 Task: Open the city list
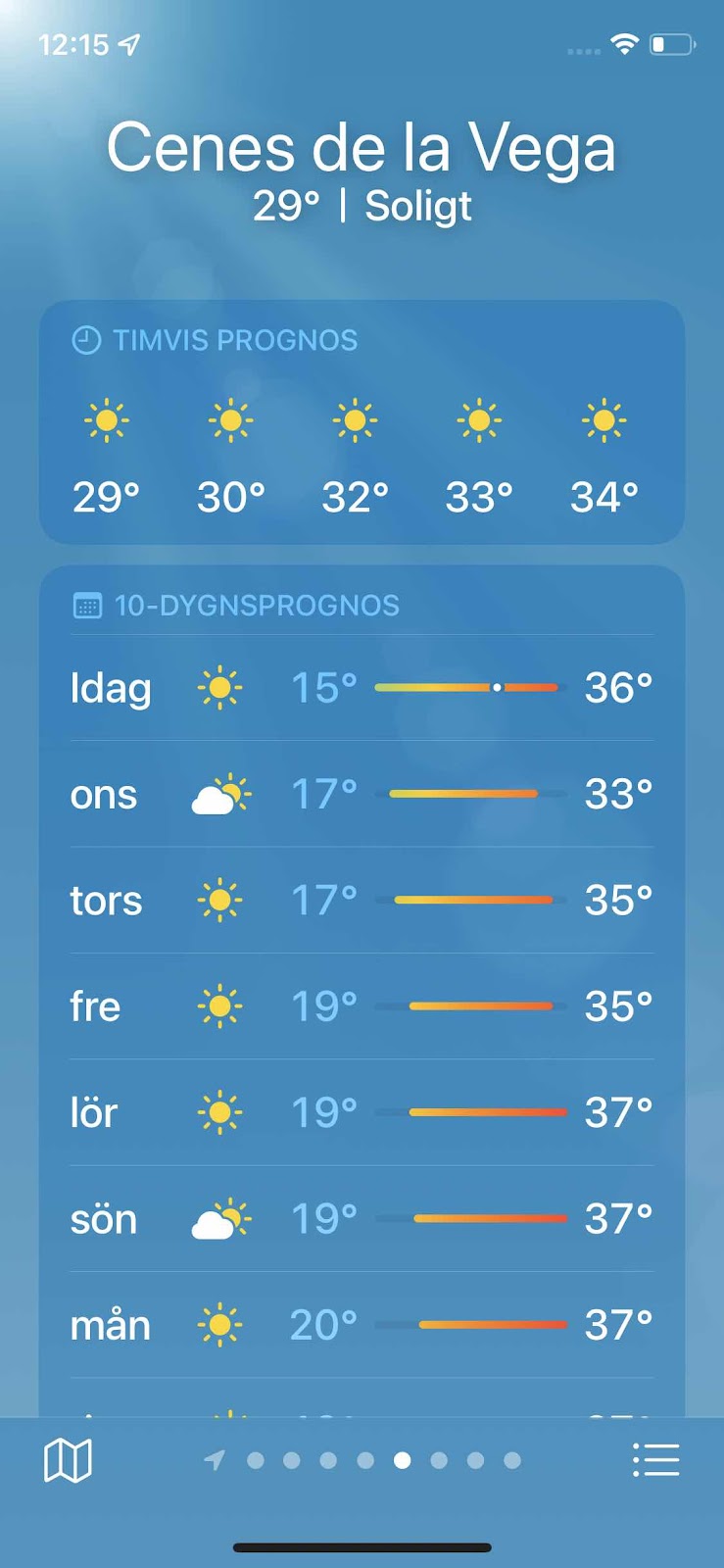(x=655, y=1460)
